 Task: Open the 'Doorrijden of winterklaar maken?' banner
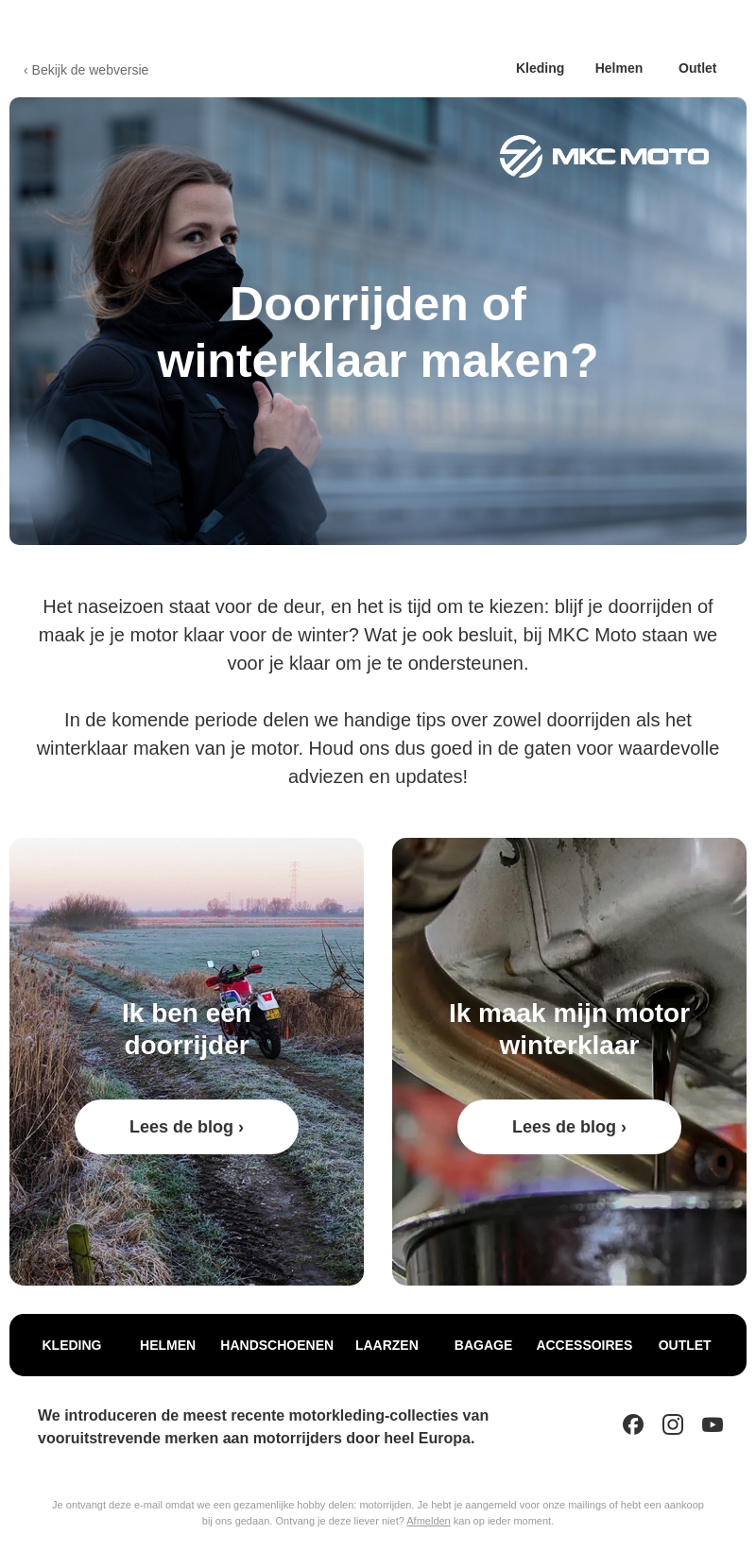click(378, 321)
